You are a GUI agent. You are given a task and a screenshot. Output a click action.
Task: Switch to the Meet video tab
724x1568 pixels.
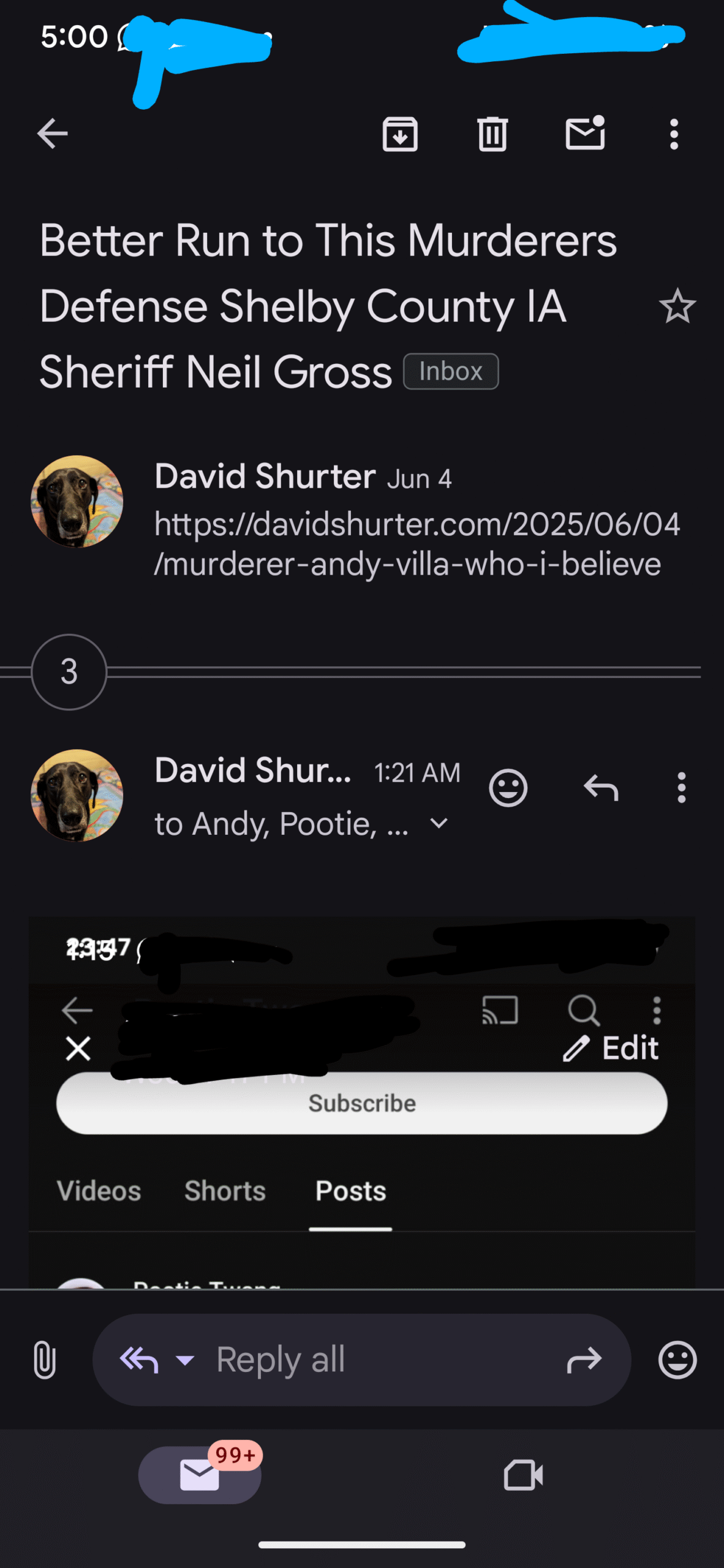[x=523, y=1475]
